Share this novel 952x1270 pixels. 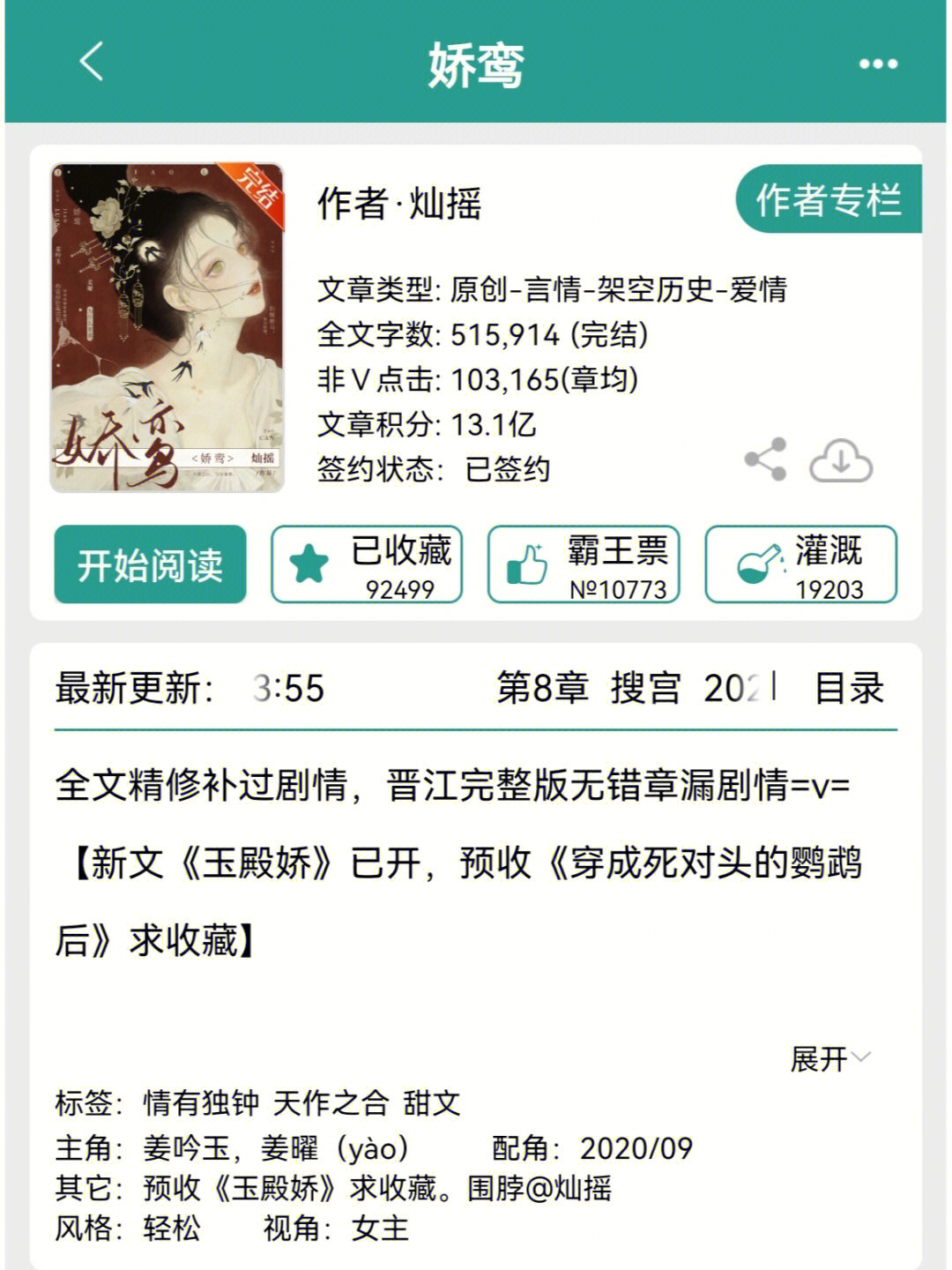tap(764, 459)
